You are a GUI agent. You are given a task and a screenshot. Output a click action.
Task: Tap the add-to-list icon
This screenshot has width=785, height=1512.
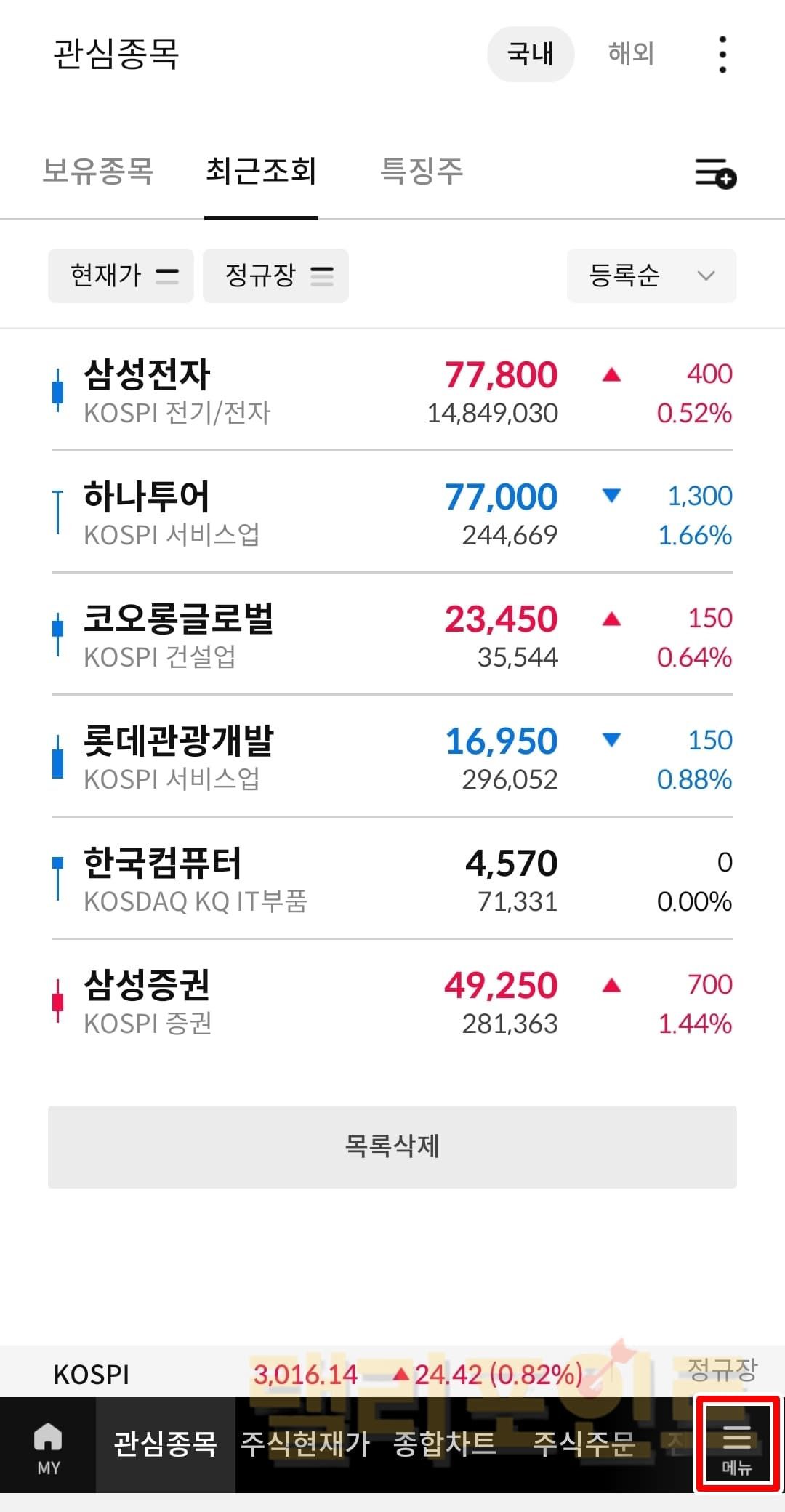click(x=715, y=174)
